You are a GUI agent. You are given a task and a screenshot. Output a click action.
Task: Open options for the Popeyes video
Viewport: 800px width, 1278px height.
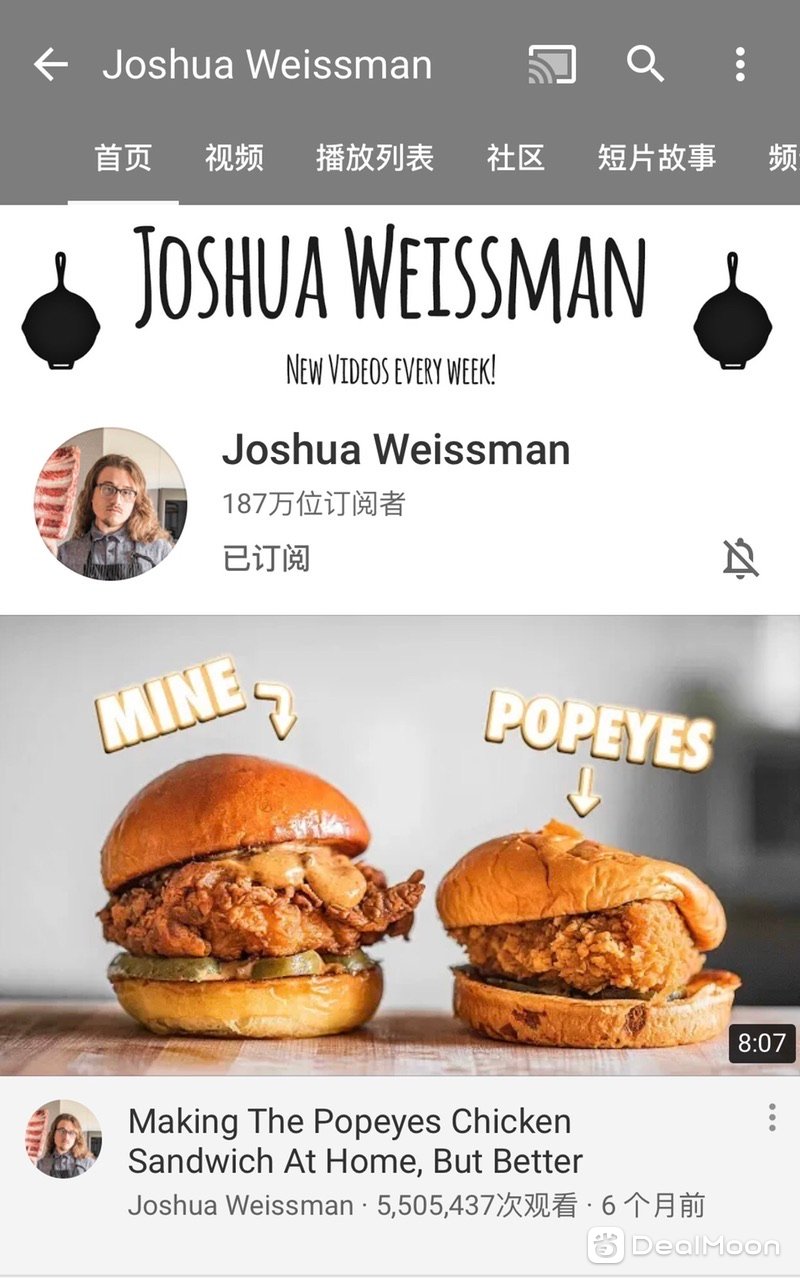pyautogui.click(x=772, y=1117)
